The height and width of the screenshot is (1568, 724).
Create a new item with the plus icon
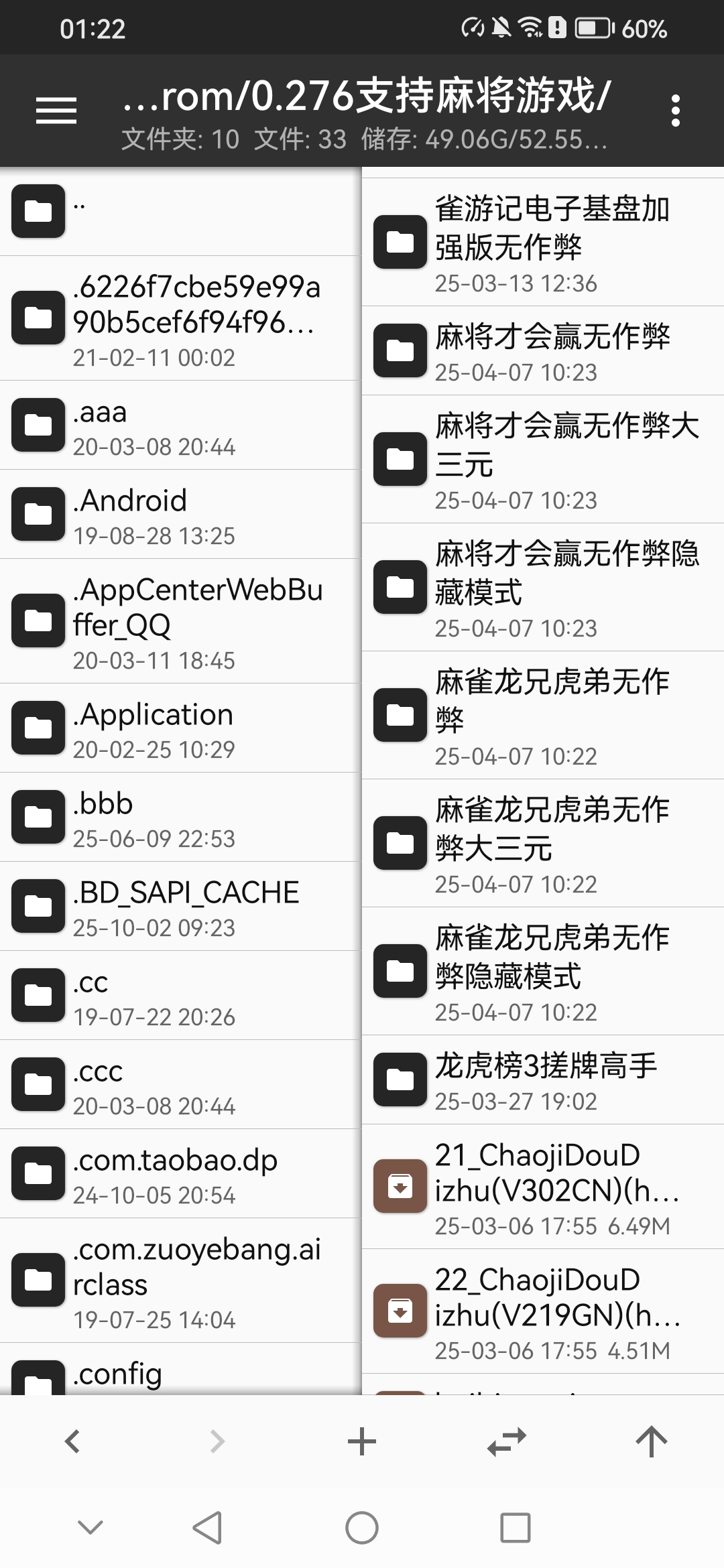click(x=361, y=1441)
